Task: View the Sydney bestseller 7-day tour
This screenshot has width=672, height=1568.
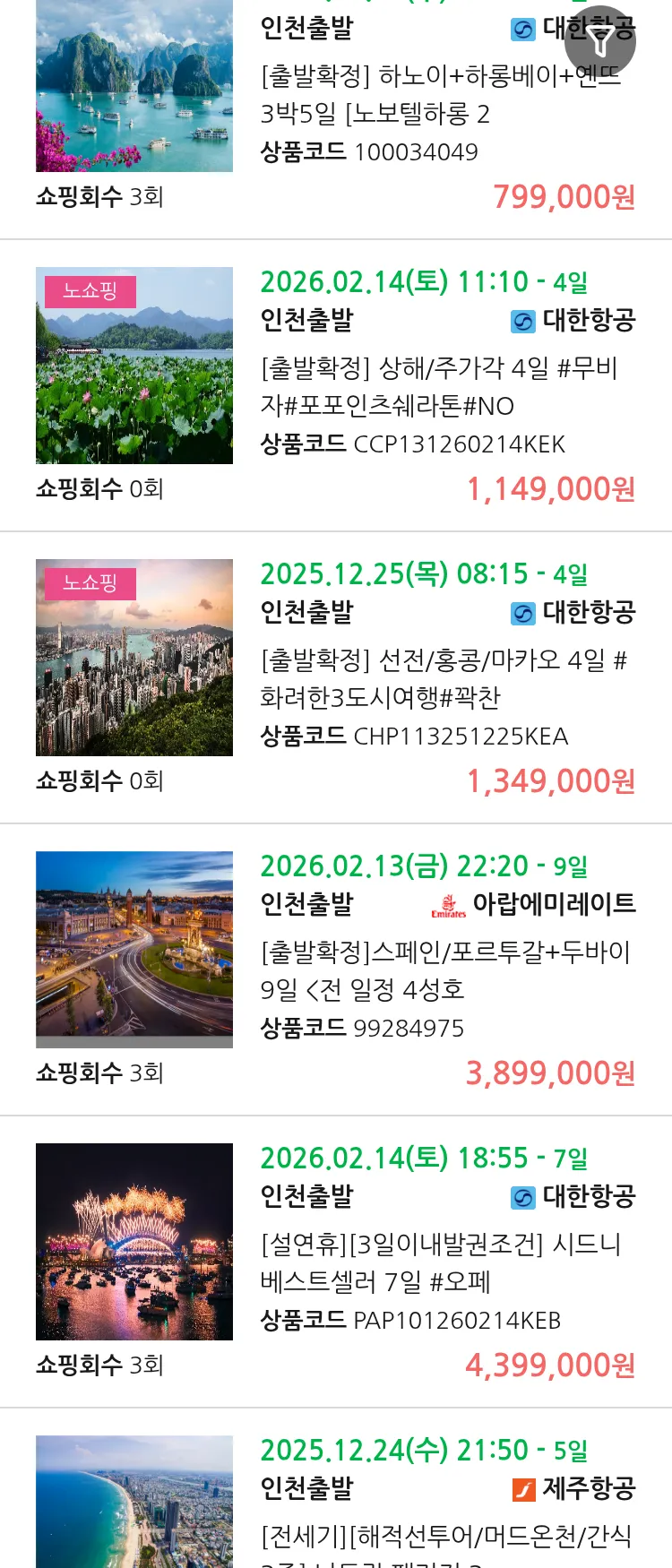Action: click(x=439, y=1262)
